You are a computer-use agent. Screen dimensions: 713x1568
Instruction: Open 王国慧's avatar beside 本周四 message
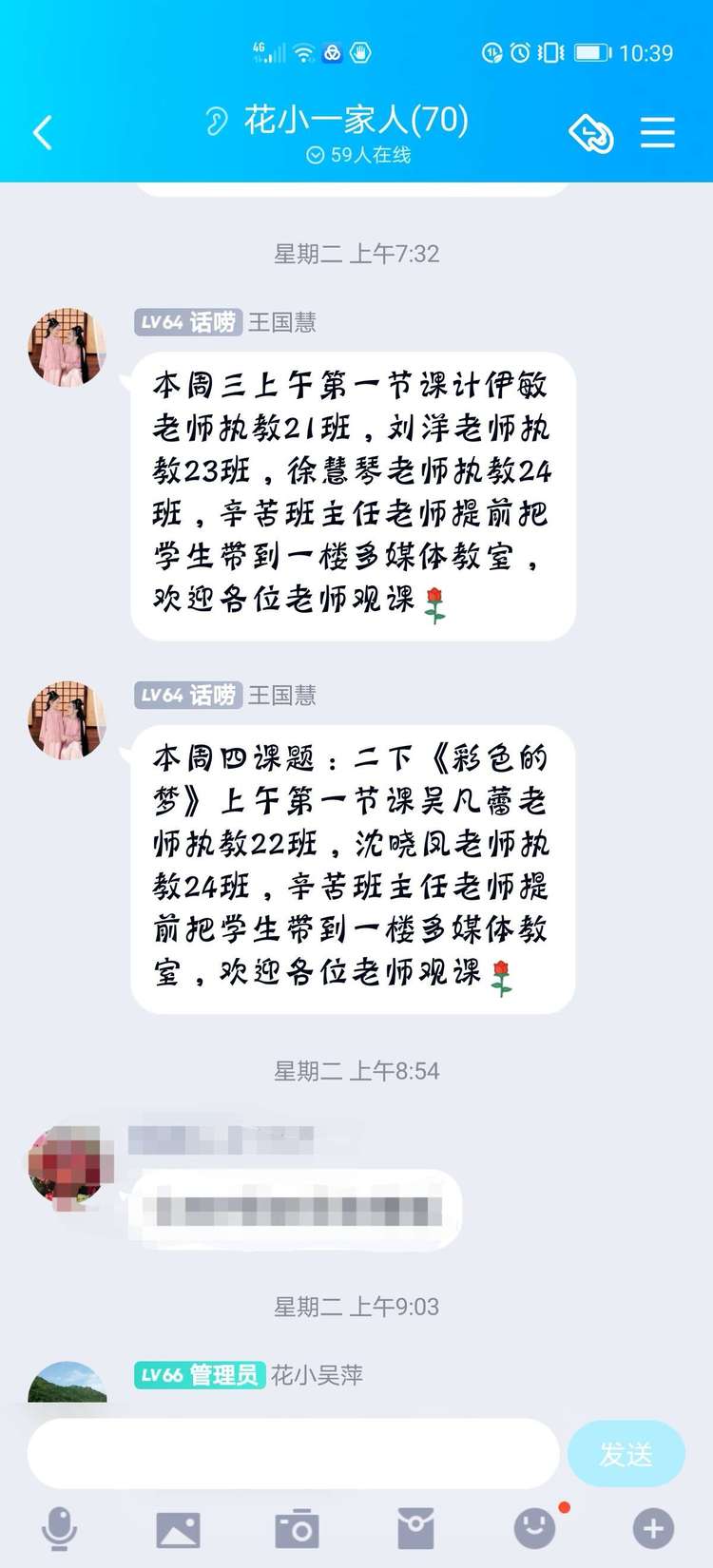click(67, 719)
